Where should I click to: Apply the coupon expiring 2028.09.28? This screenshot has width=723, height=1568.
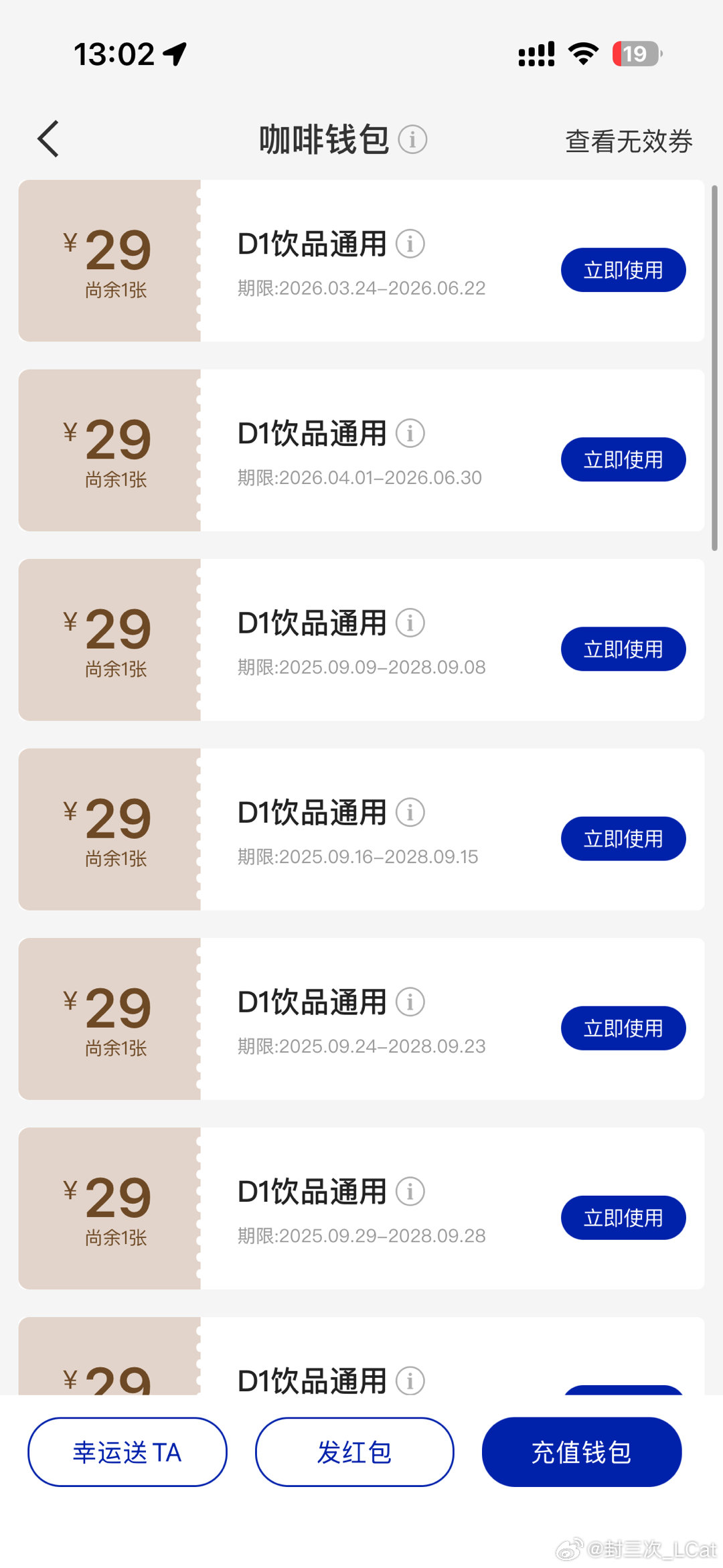click(x=623, y=1218)
